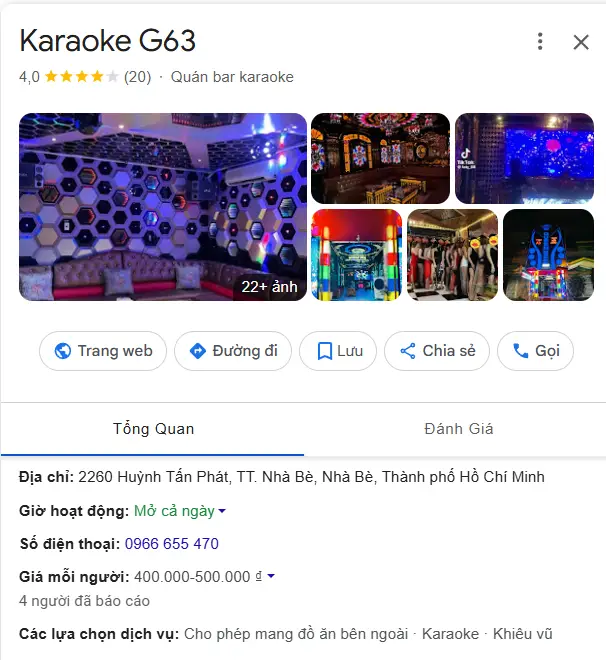This screenshot has width=606, height=660.
Task: Open the (20) reviews count
Action: click(137, 76)
